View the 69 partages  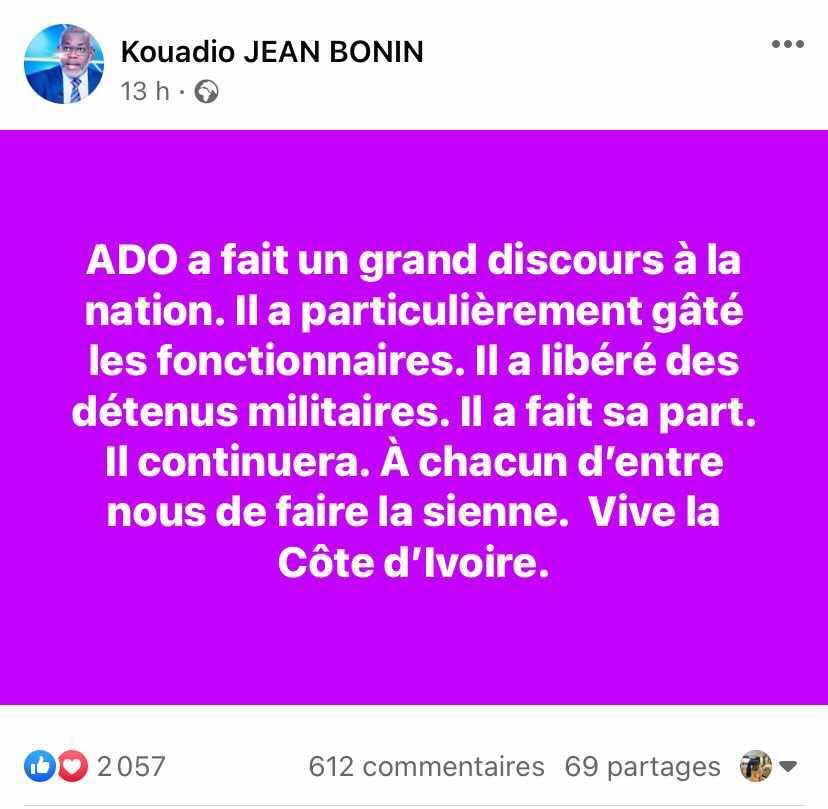tap(642, 767)
